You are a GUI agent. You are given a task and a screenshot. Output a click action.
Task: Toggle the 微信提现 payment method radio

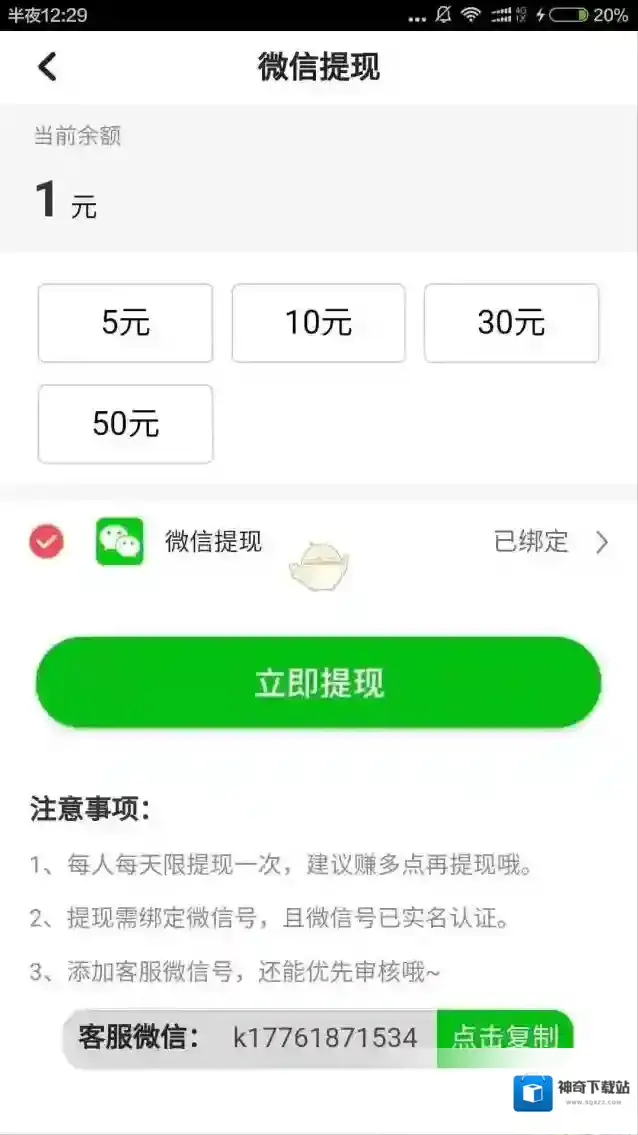pyautogui.click(x=46, y=542)
